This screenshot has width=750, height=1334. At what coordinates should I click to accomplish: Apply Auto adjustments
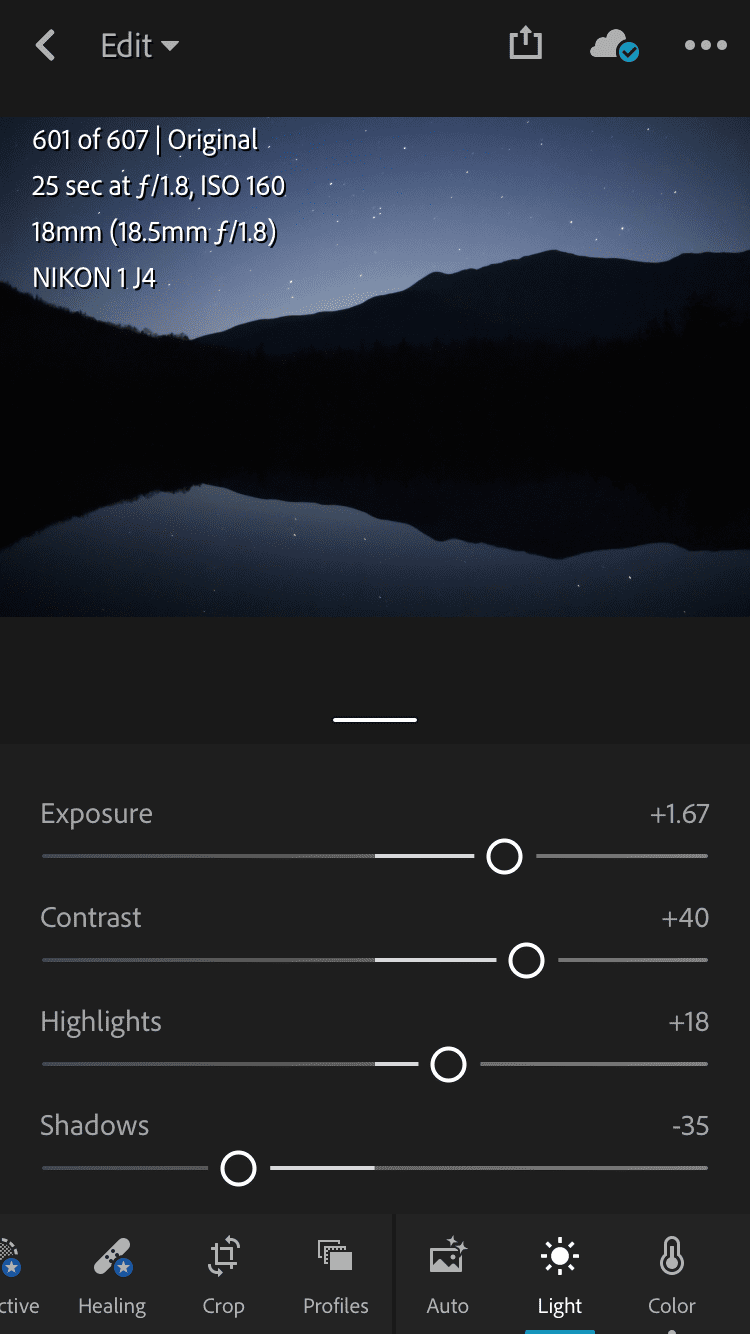coord(448,1275)
